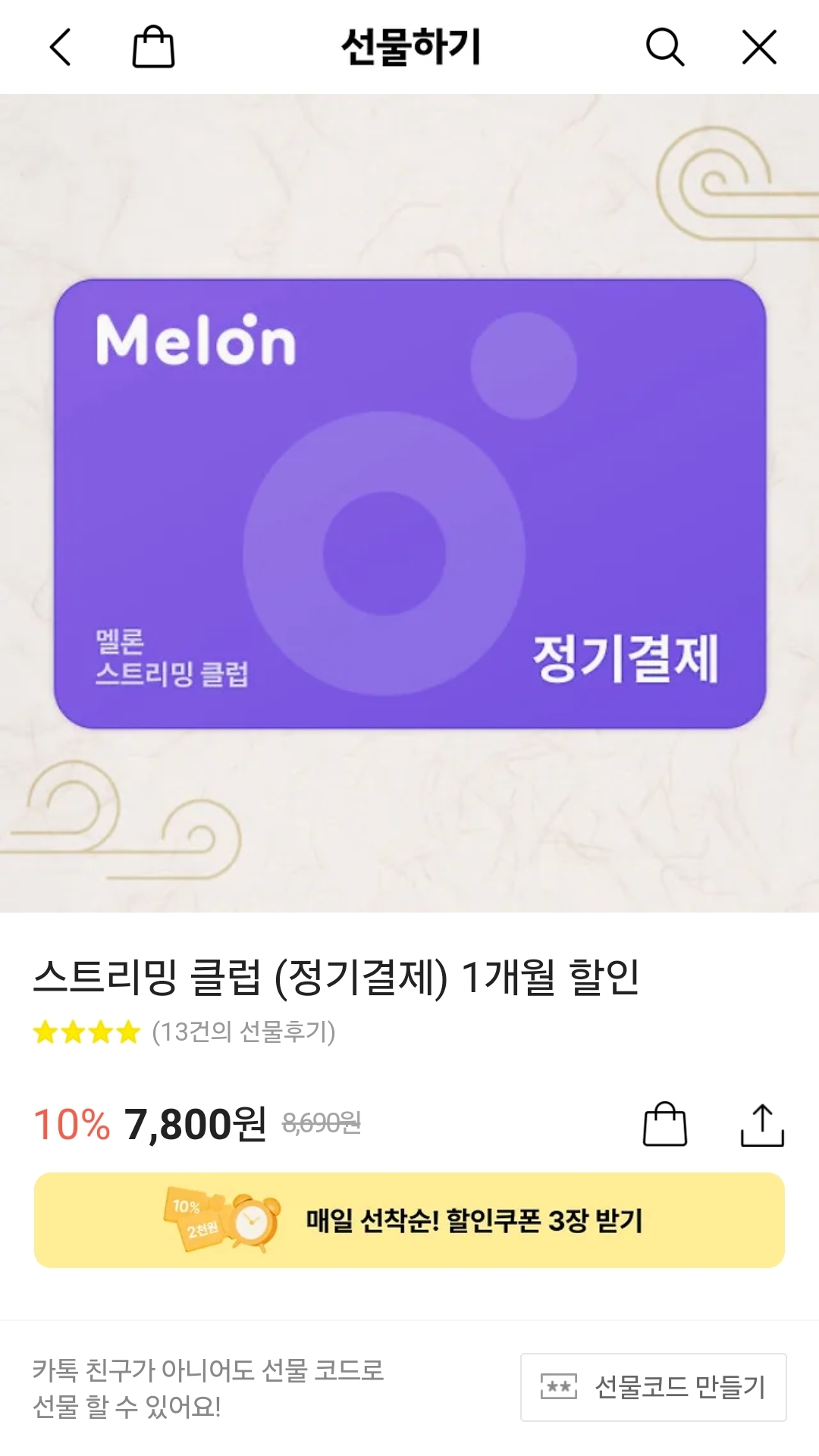This screenshot has height=1456, width=819.
Task: Tap the 선물코드 만들기 button
Action: 653,1387
